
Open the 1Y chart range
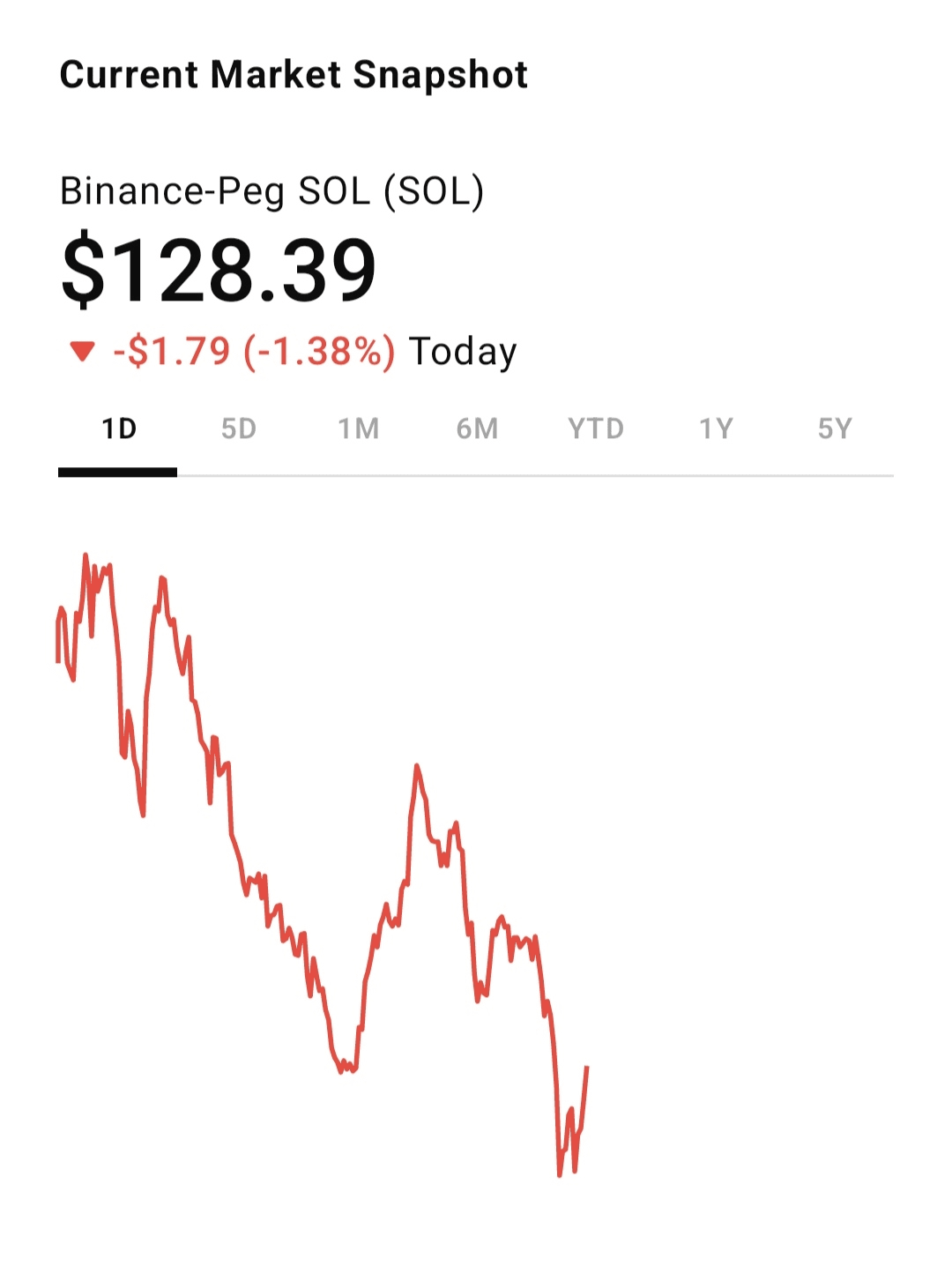pyautogui.click(x=716, y=429)
